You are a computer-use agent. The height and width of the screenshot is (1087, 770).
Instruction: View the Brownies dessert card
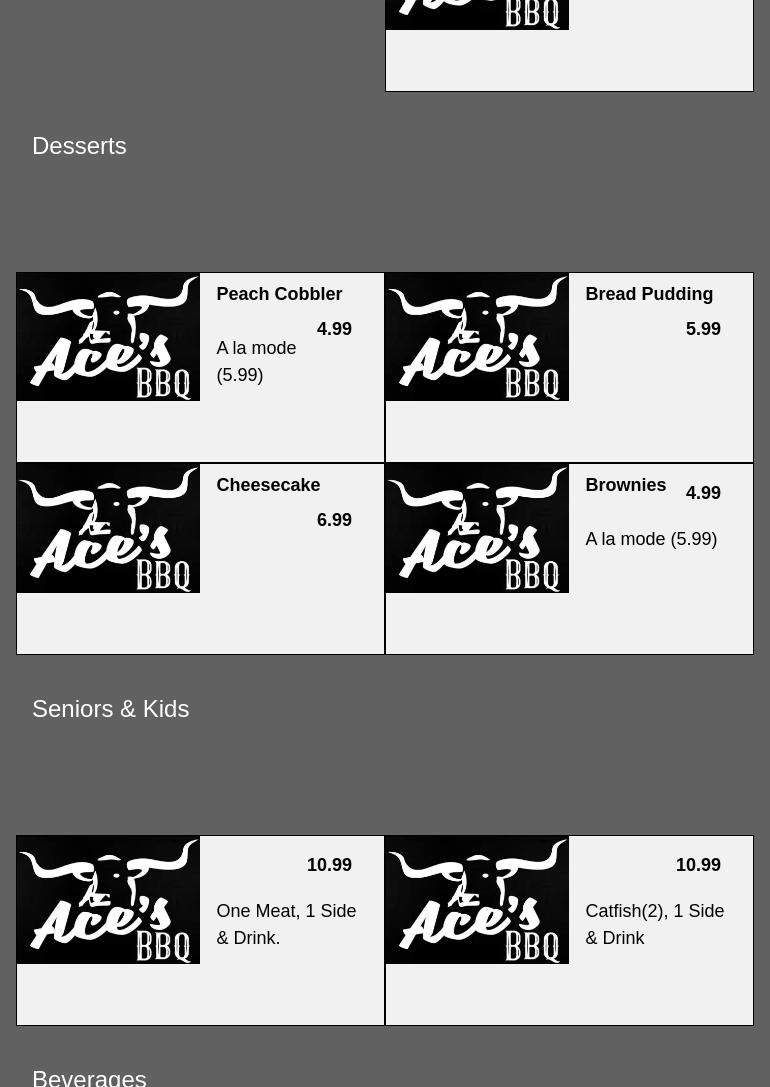coord(625,485)
